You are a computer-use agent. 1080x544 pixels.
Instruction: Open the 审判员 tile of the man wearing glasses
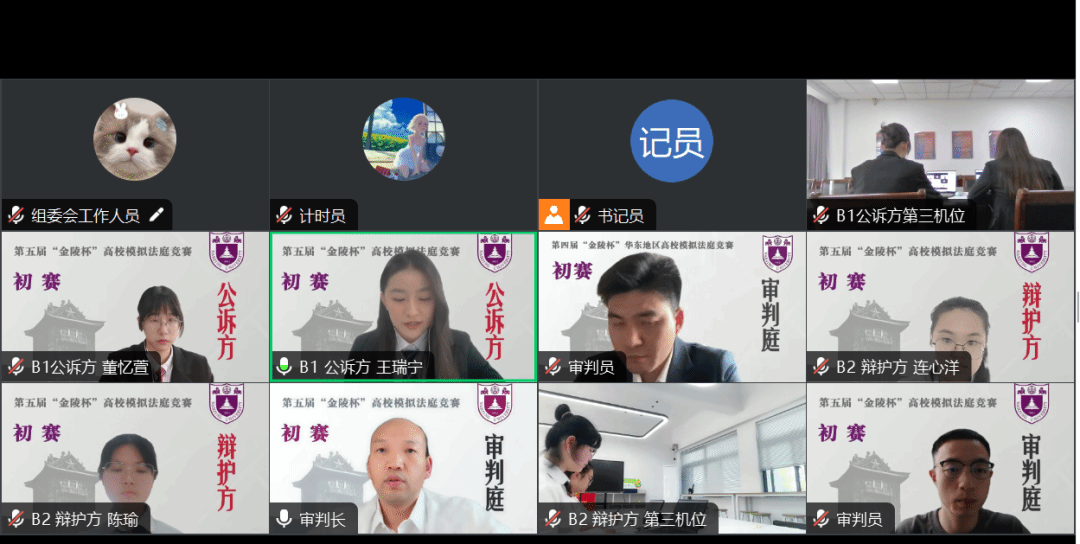943,457
